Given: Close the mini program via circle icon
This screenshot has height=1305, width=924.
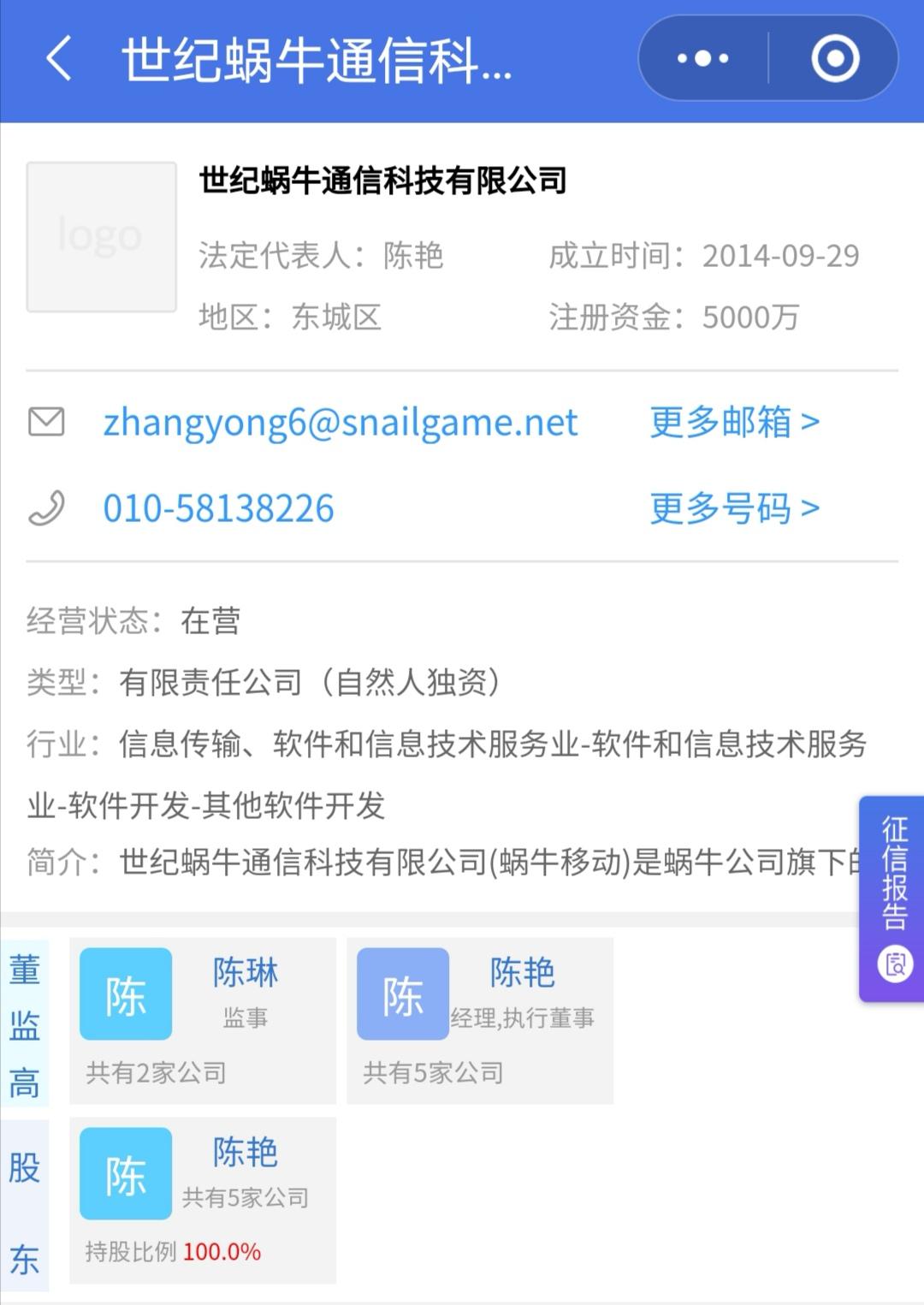Looking at the screenshot, I should pyautogui.click(x=834, y=59).
